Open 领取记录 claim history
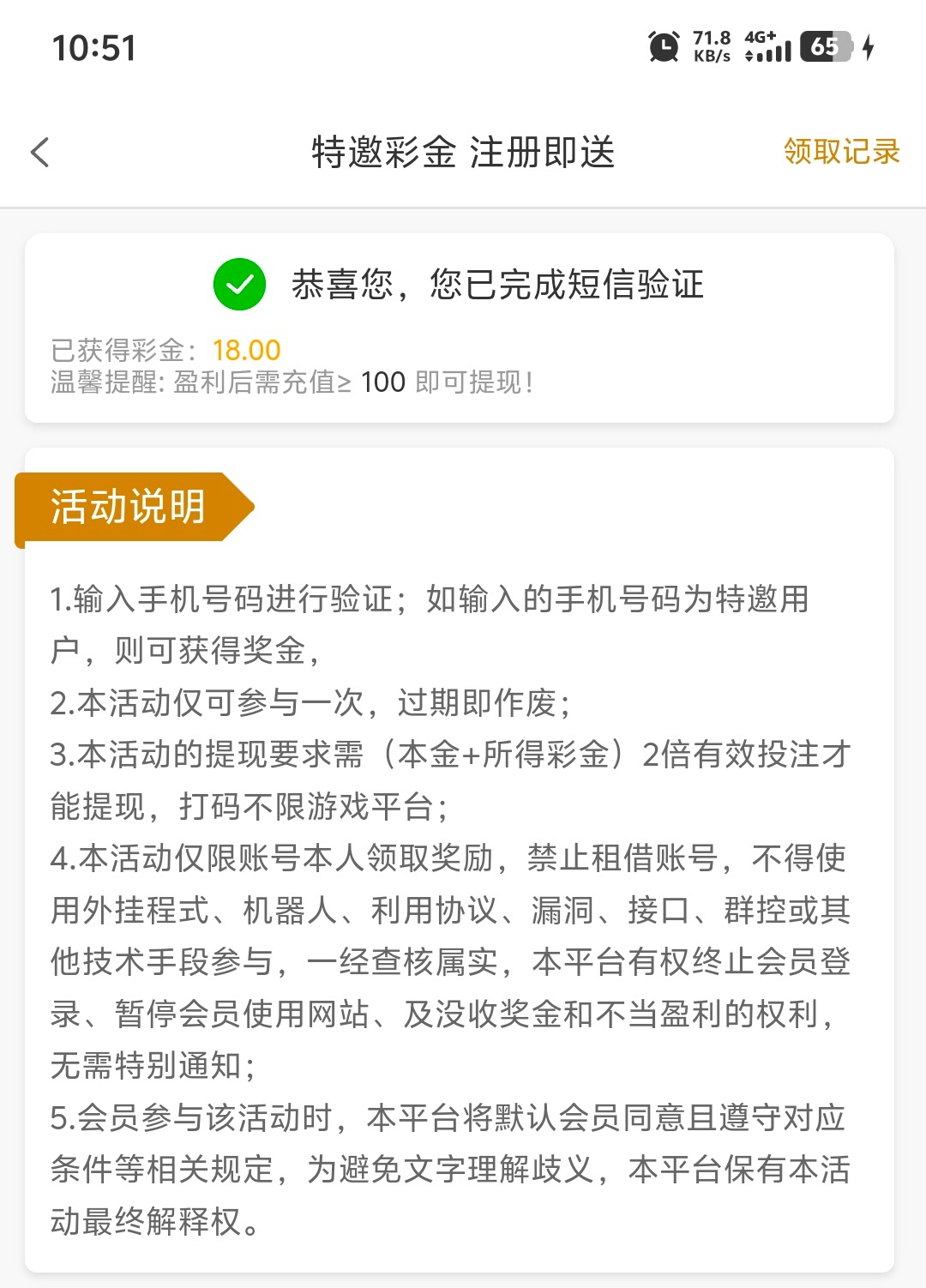 click(x=841, y=152)
